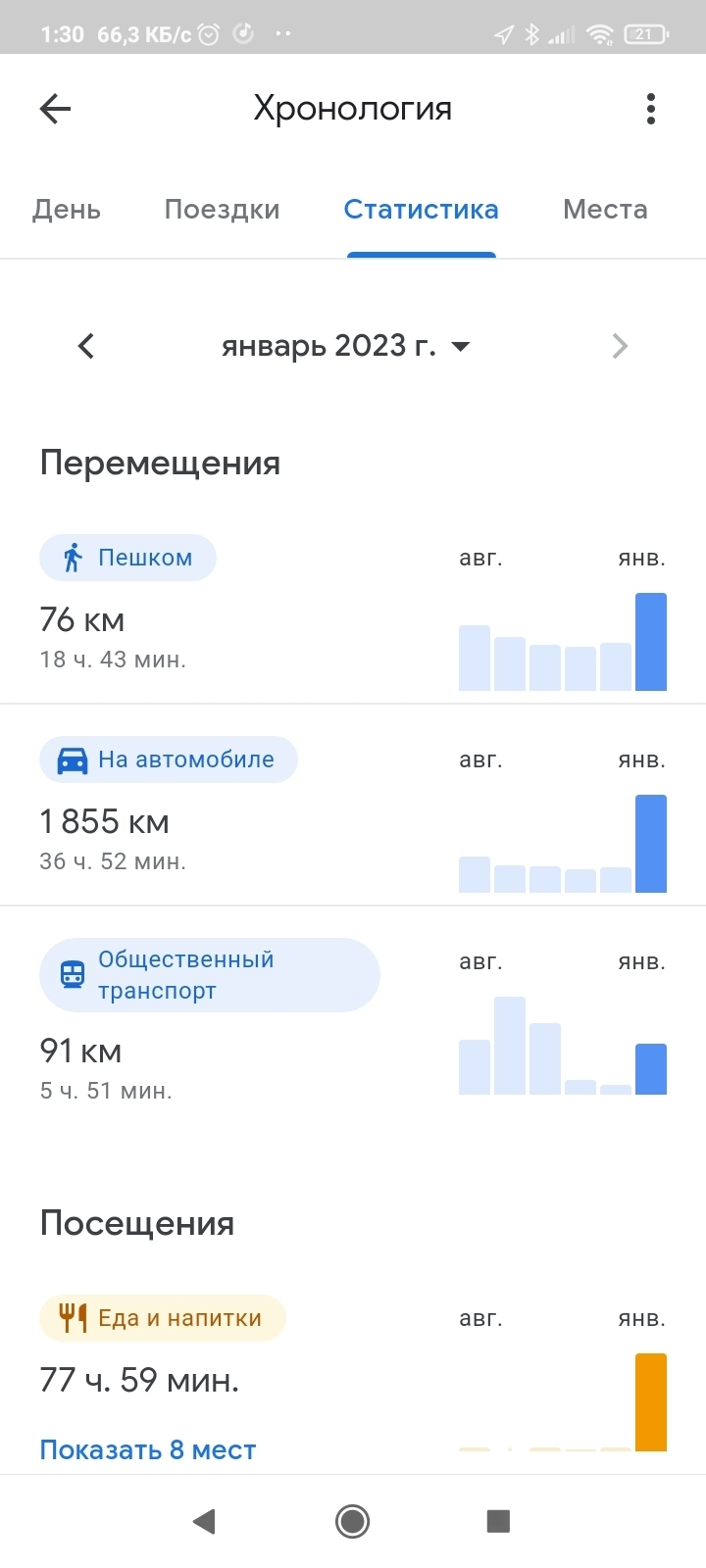Open the three-dot overflow menu

[x=650, y=109]
